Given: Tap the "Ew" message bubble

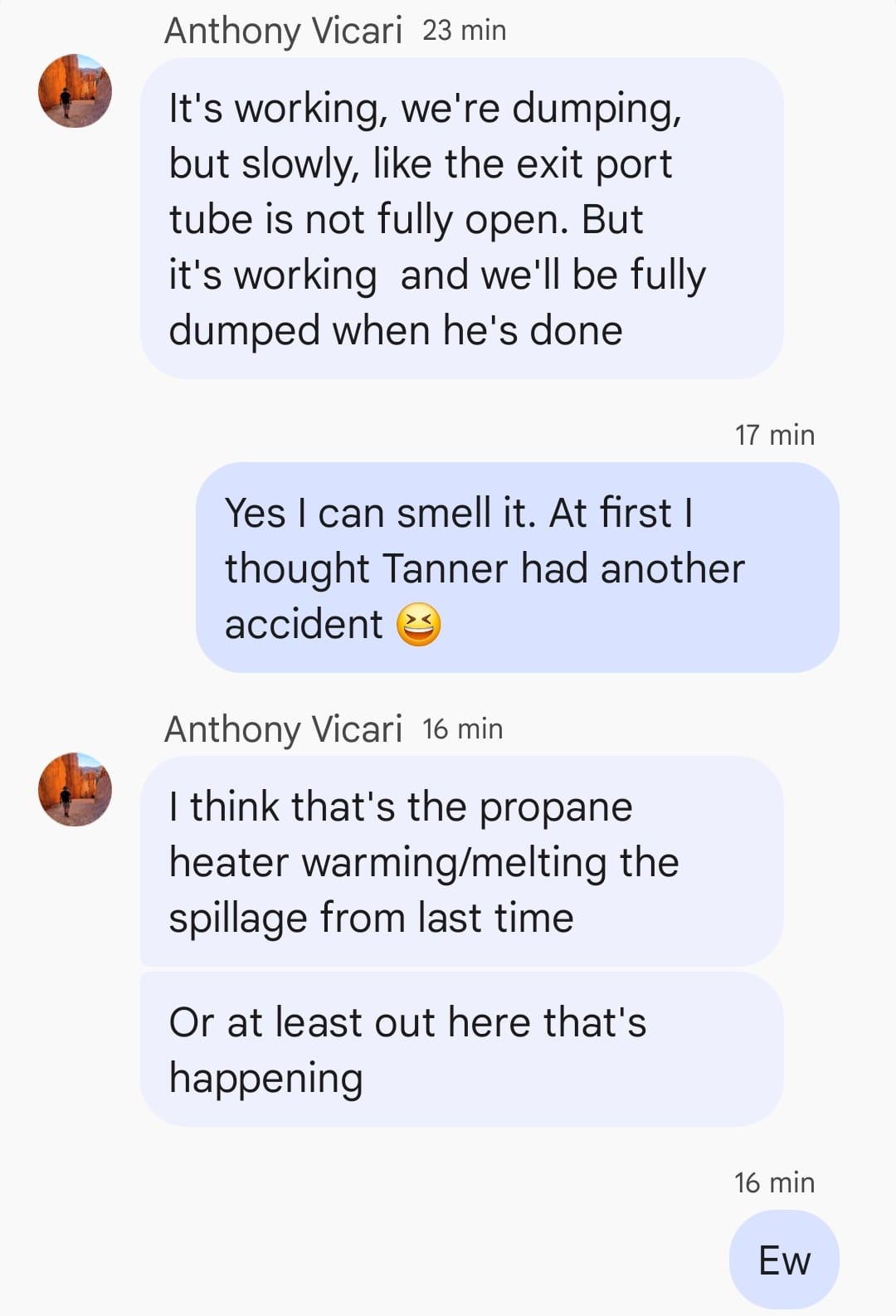Looking at the screenshot, I should click(x=783, y=1260).
